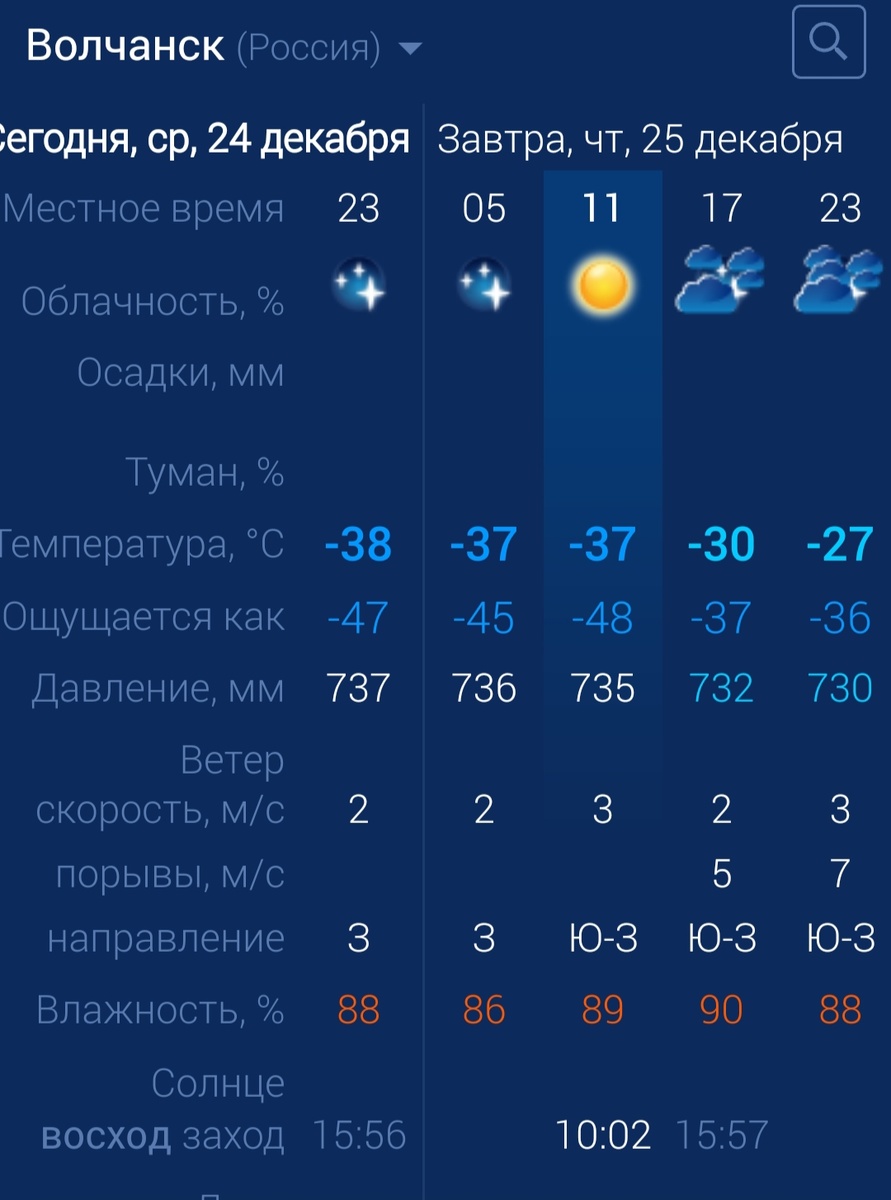The width and height of the screenshot is (891, 1200).
Task: Switch to the Сегодня, ср, 24 декабря tab
Action: click(x=204, y=140)
